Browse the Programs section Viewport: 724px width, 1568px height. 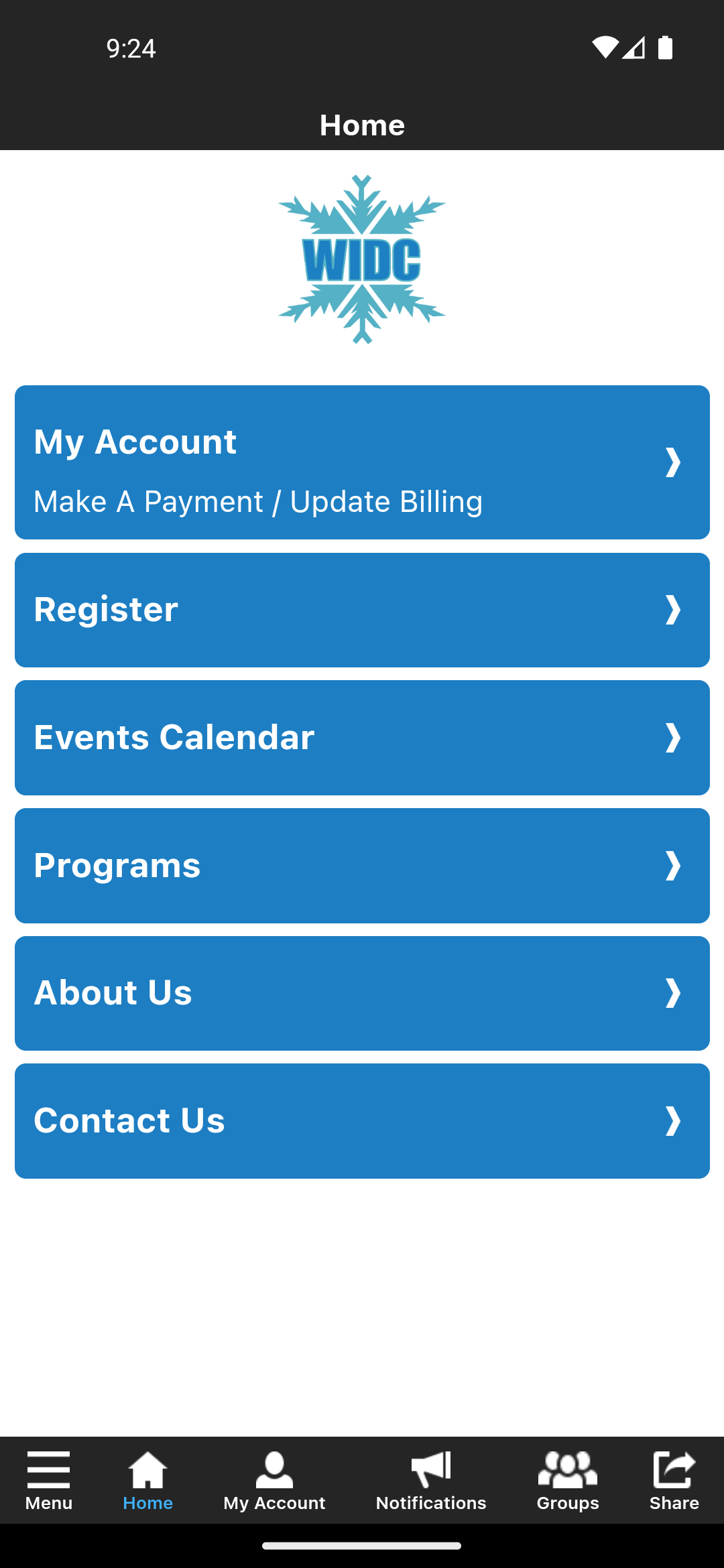(x=362, y=866)
